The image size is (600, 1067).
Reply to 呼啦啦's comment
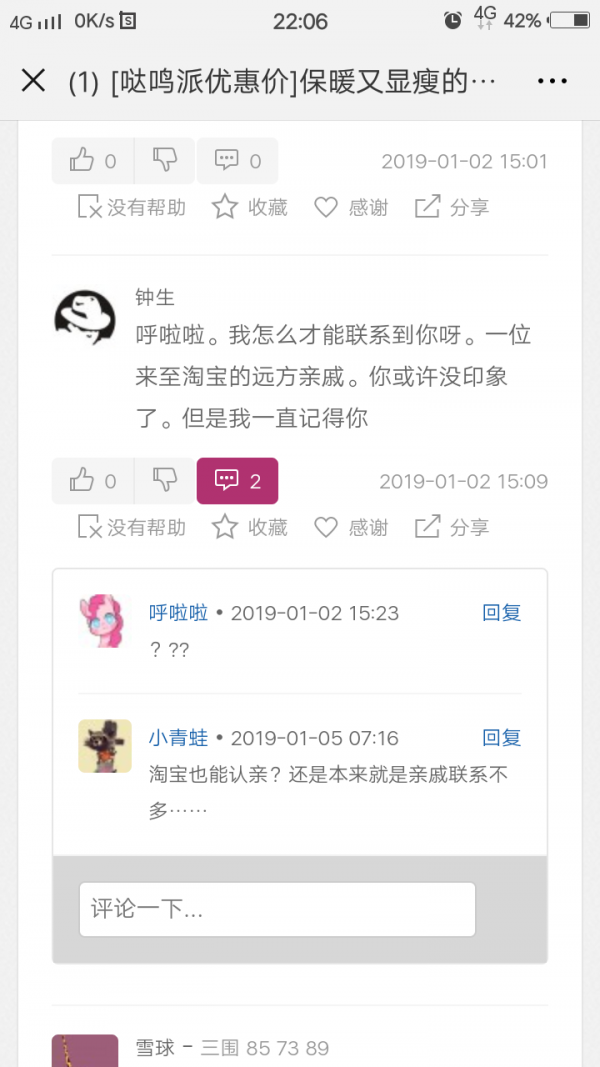(501, 612)
